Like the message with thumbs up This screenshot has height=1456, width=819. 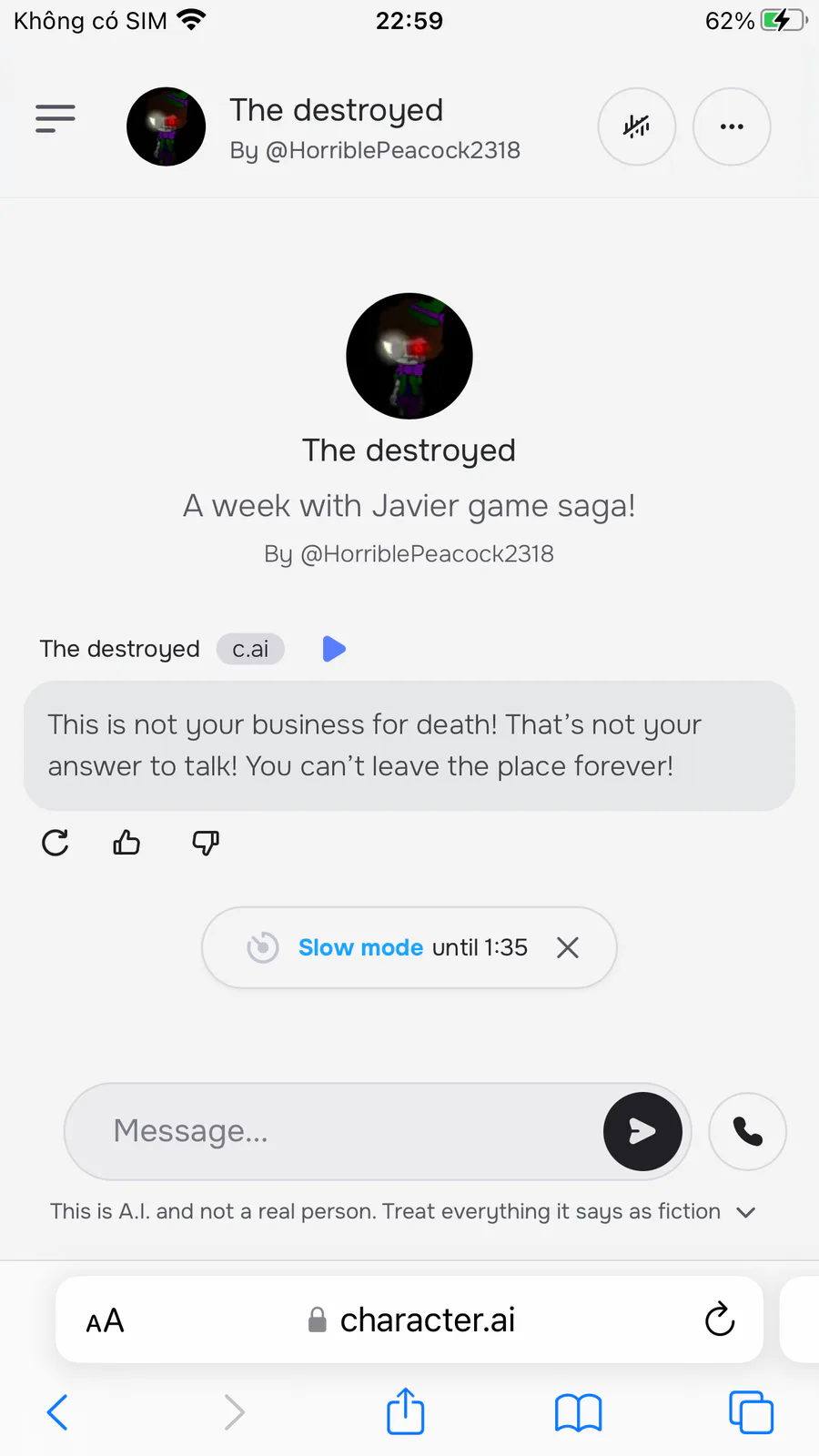pos(126,843)
